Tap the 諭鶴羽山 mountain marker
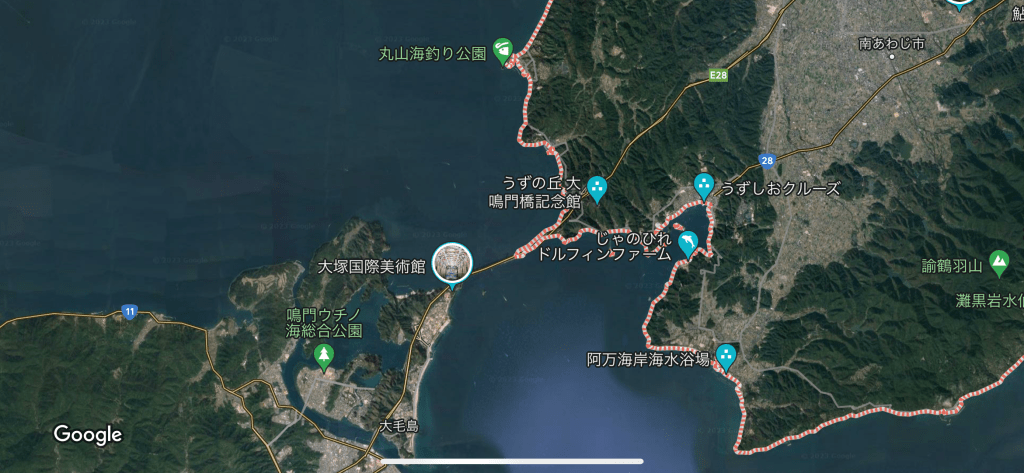The height and width of the screenshot is (473, 1024). (998, 263)
